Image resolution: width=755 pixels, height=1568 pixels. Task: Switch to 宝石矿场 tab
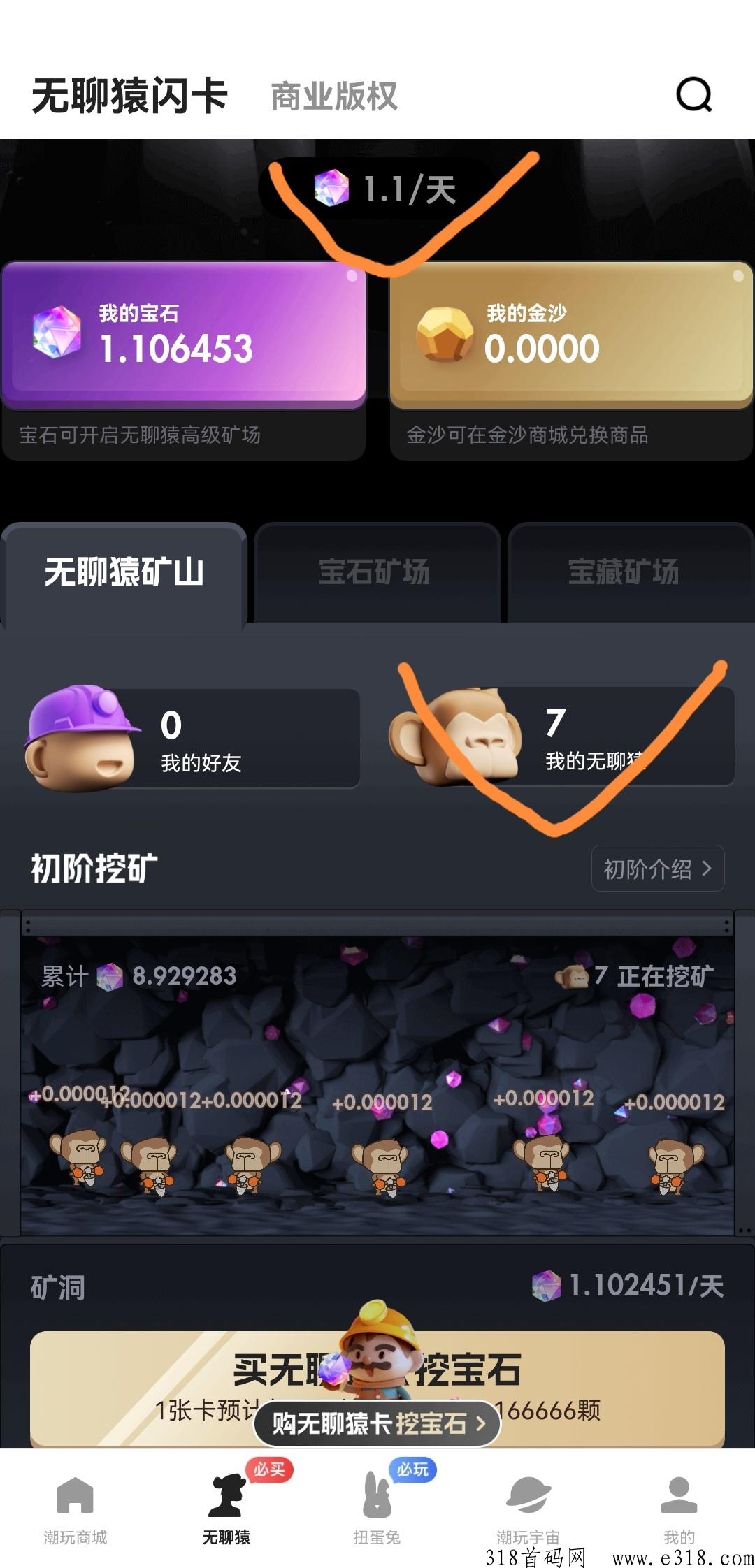(375, 572)
